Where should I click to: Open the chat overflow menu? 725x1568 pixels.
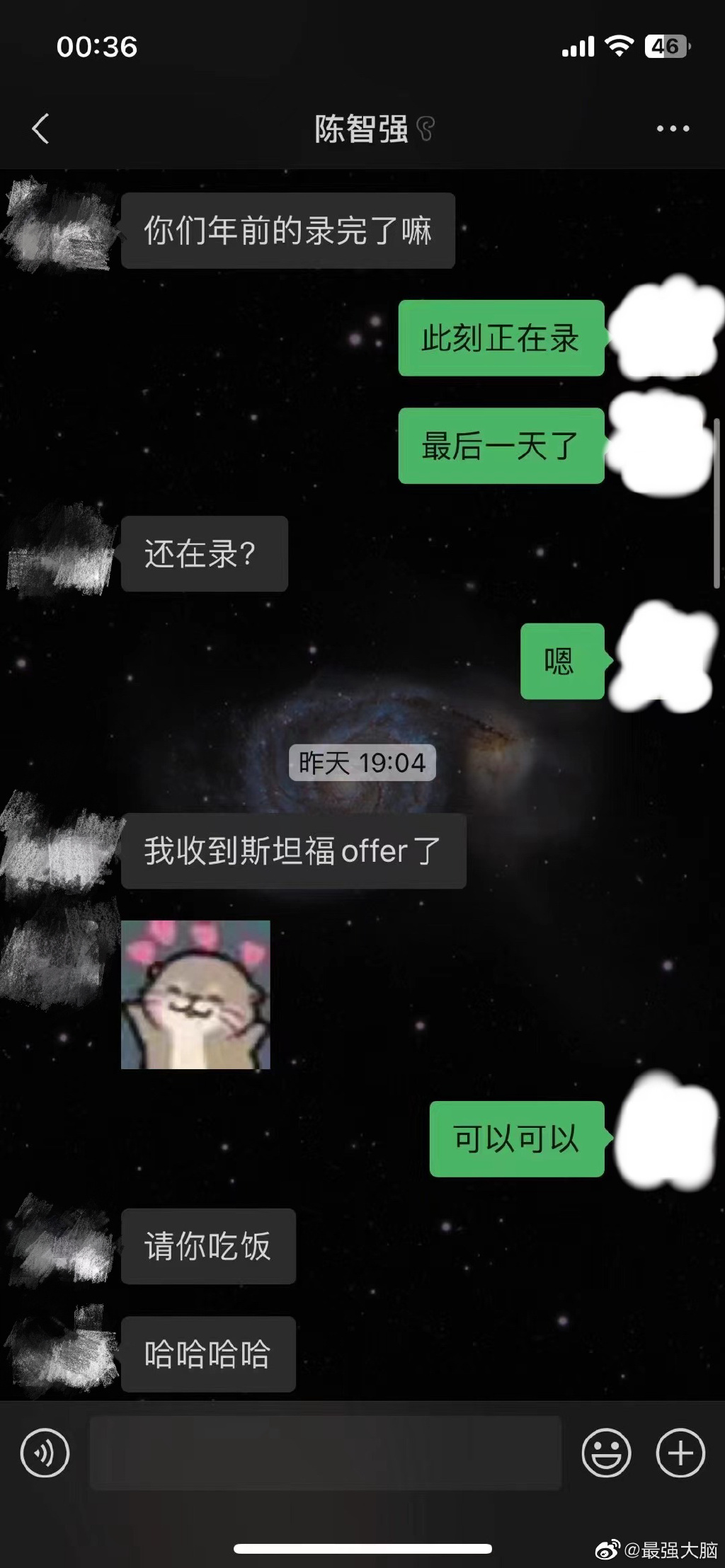673,129
